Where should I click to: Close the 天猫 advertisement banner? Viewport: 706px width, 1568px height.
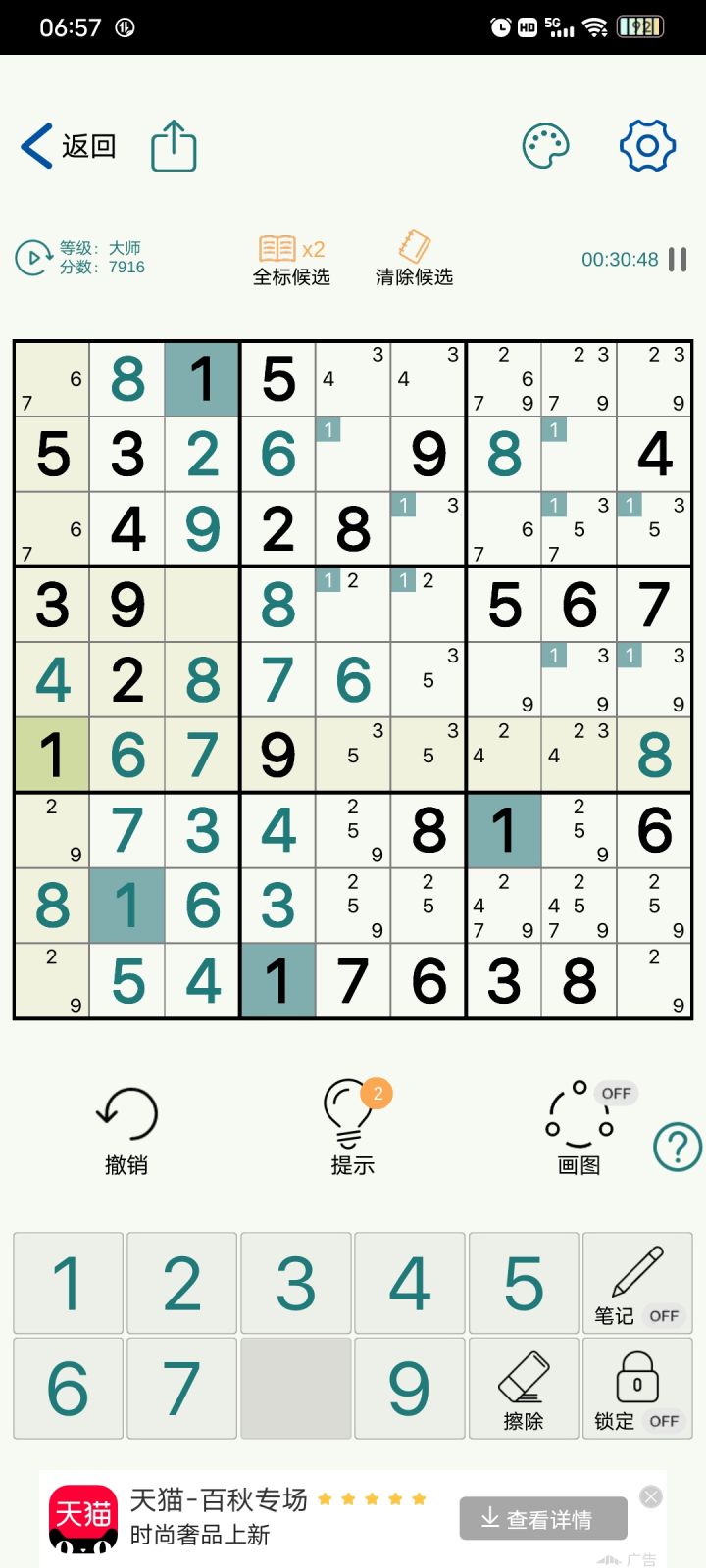coord(650,1496)
